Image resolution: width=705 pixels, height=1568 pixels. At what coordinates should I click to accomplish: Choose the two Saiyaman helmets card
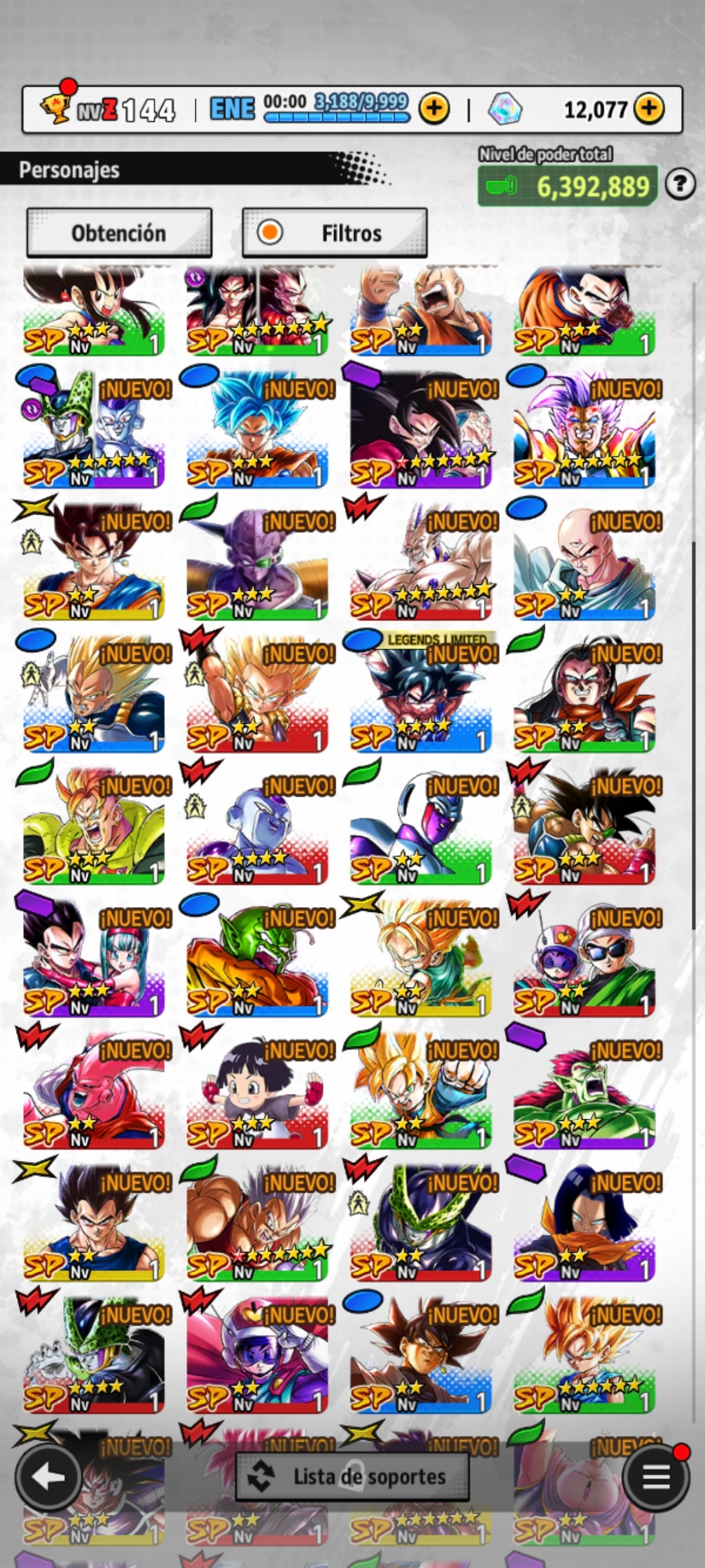pyautogui.click(x=584, y=959)
